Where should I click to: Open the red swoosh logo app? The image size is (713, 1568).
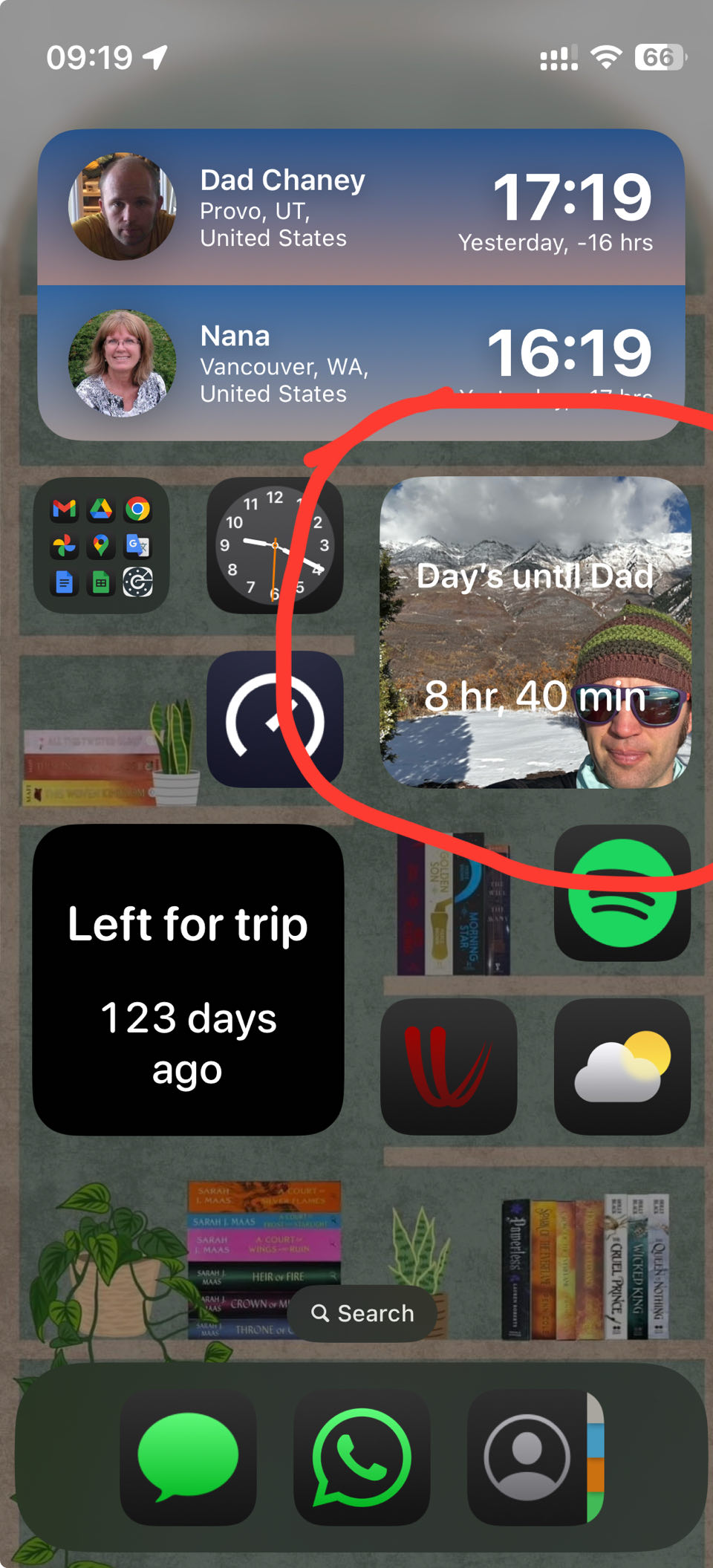pos(449,1067)
